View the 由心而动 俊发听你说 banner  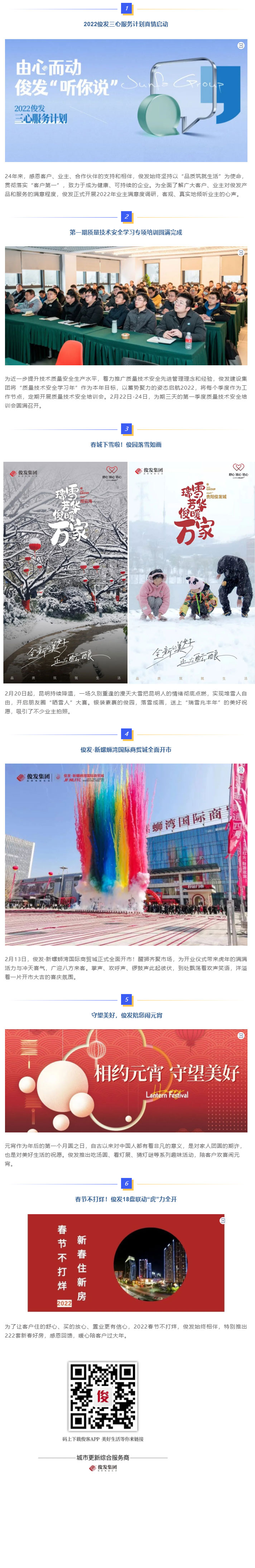point(126,100)
